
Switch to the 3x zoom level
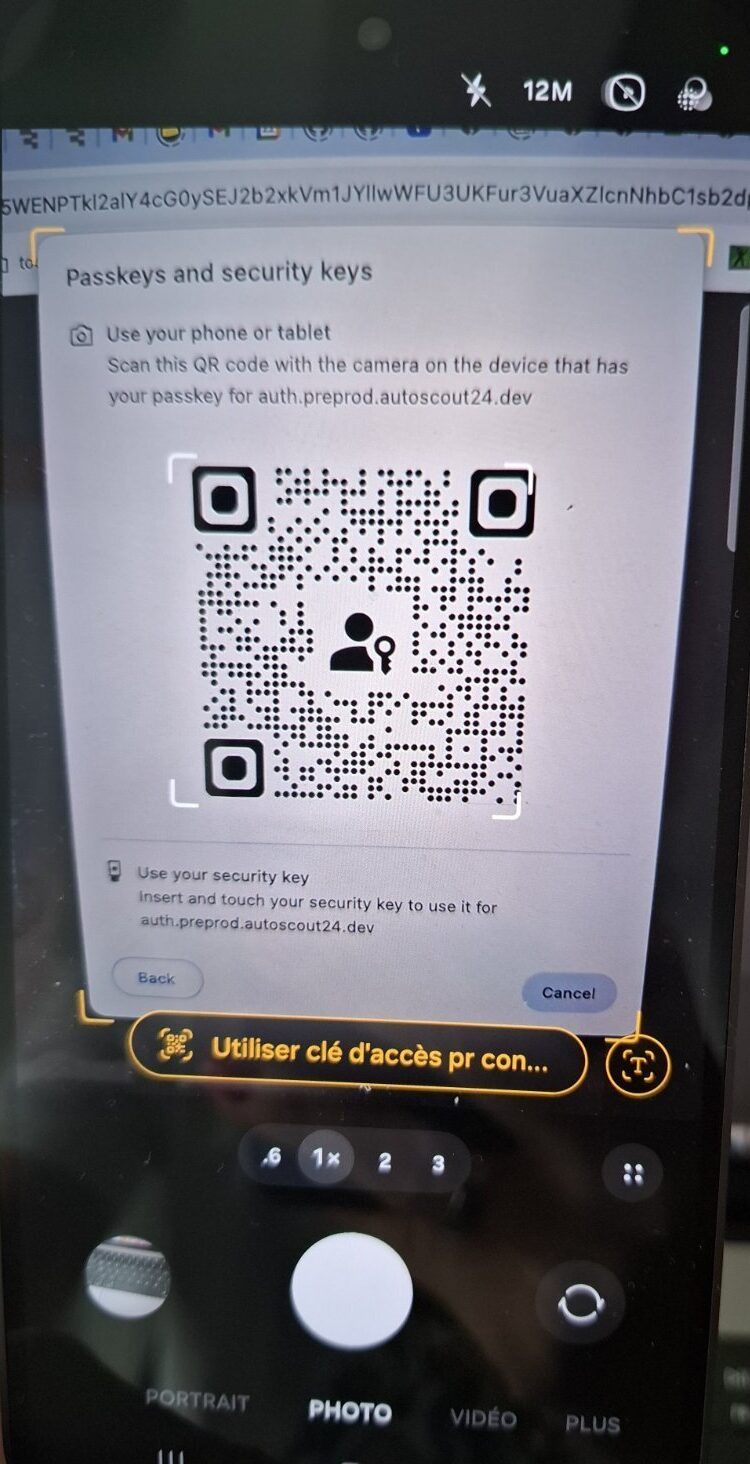438,1163
